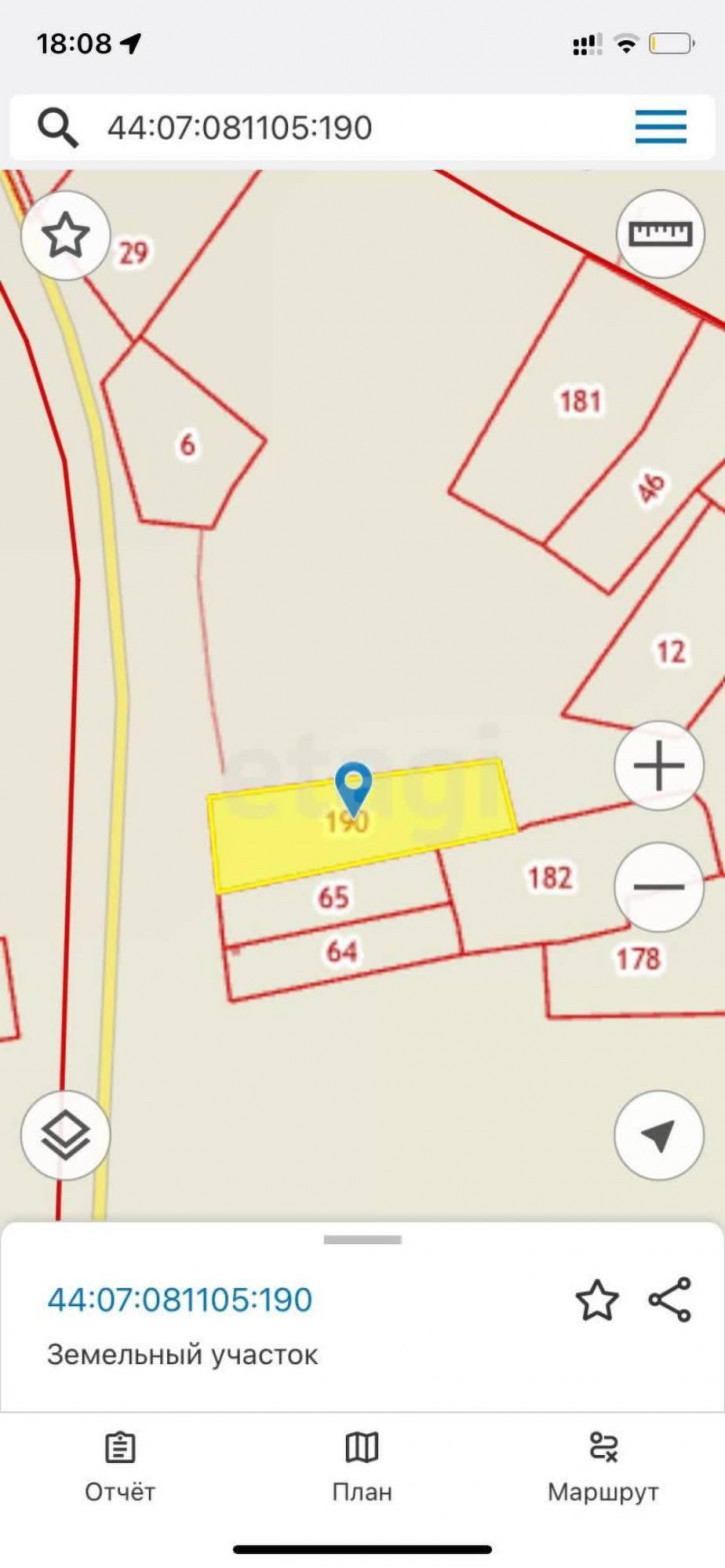725x1568 pixels.
Task: Open the Отчёт report
Action: [120, 1466]
